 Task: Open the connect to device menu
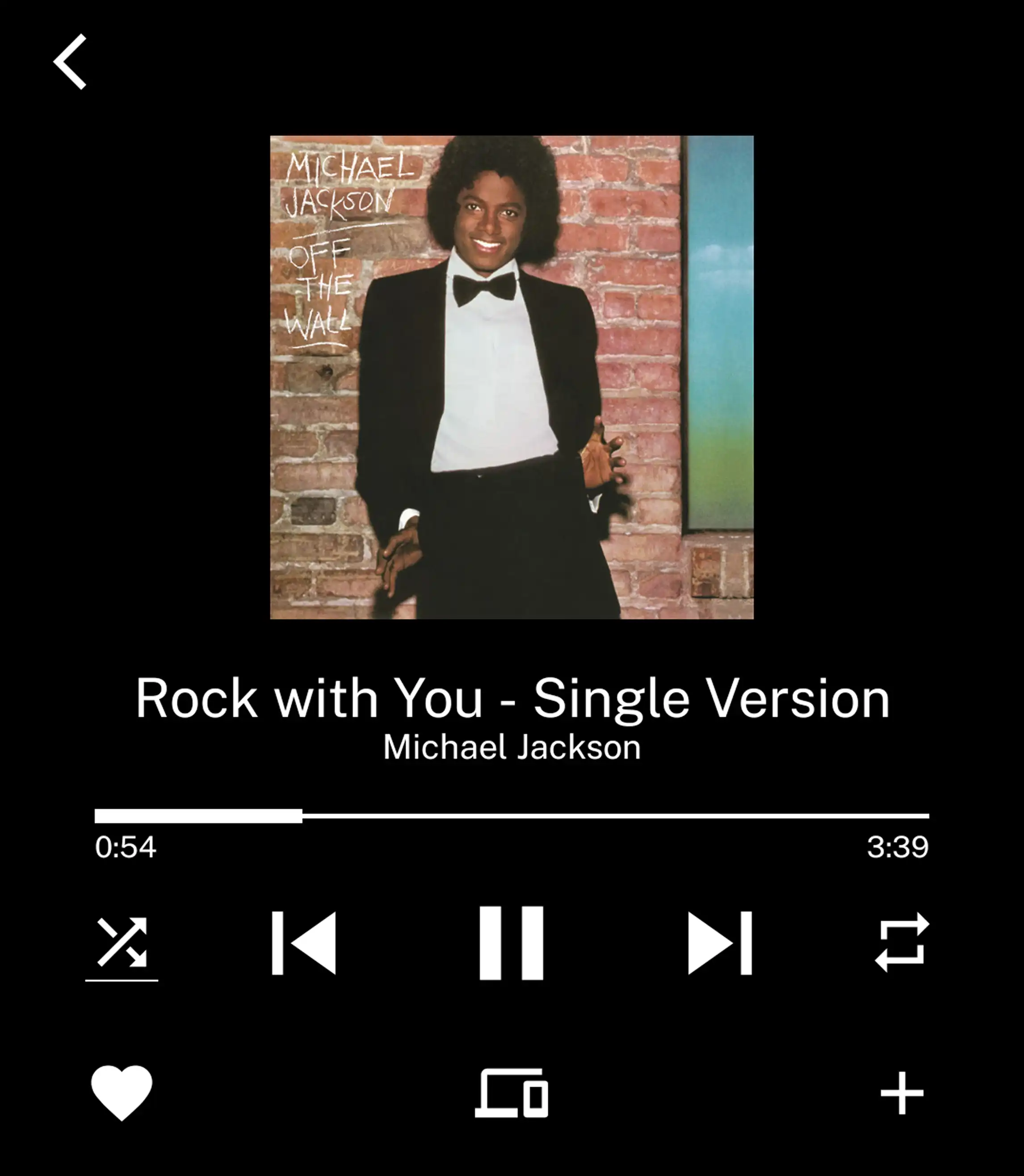[512, 1092]
